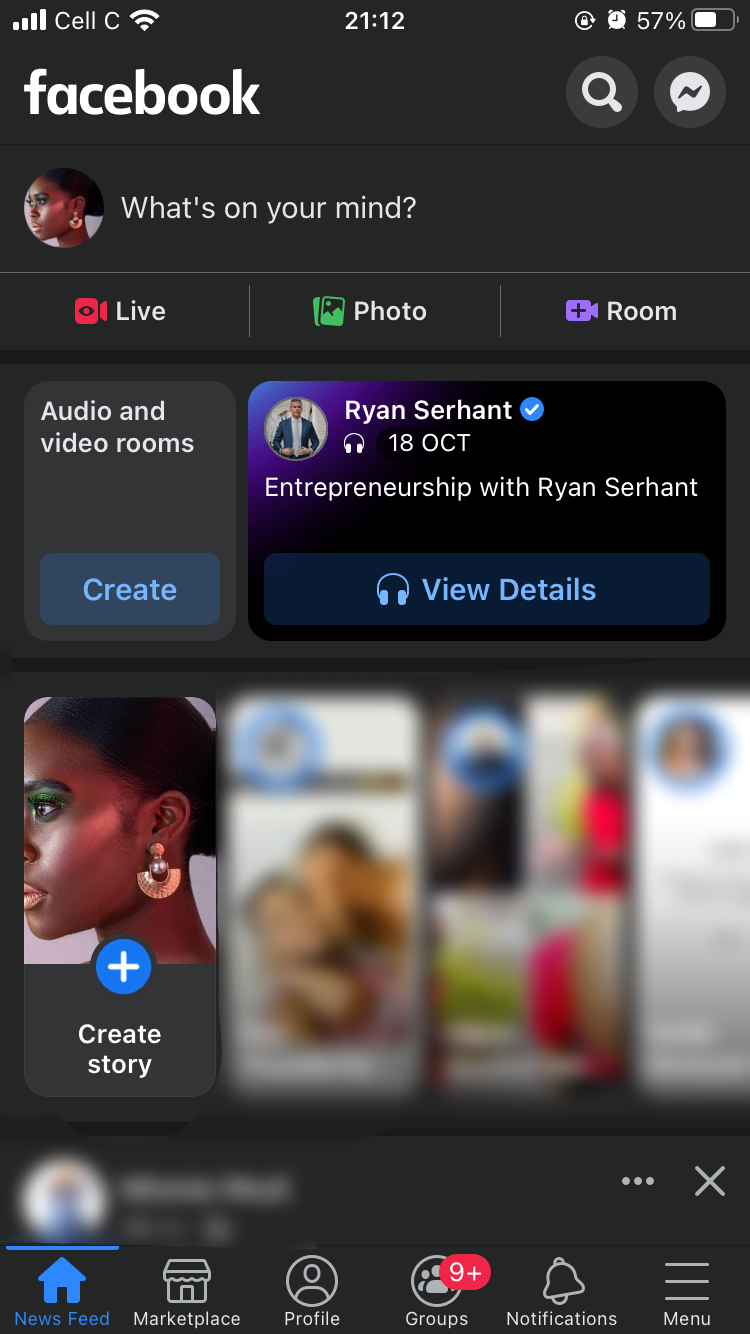The height and width of the screenshot is (1334, 750).
Task: Go to the Profile tab
Action: 312,1291
